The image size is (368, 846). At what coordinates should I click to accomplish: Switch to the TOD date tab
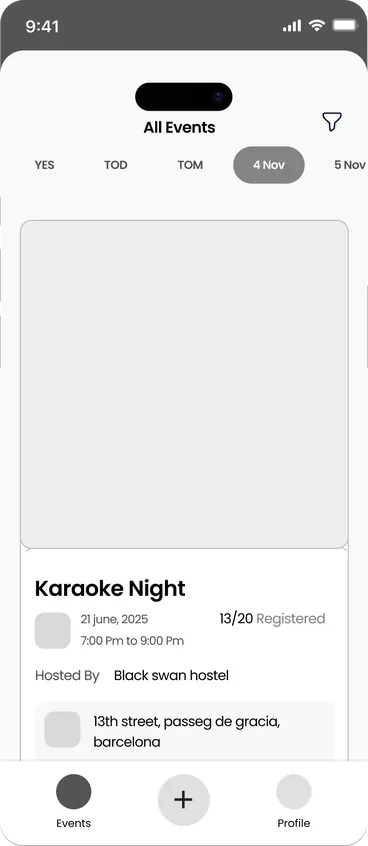[x=115, y=165]
